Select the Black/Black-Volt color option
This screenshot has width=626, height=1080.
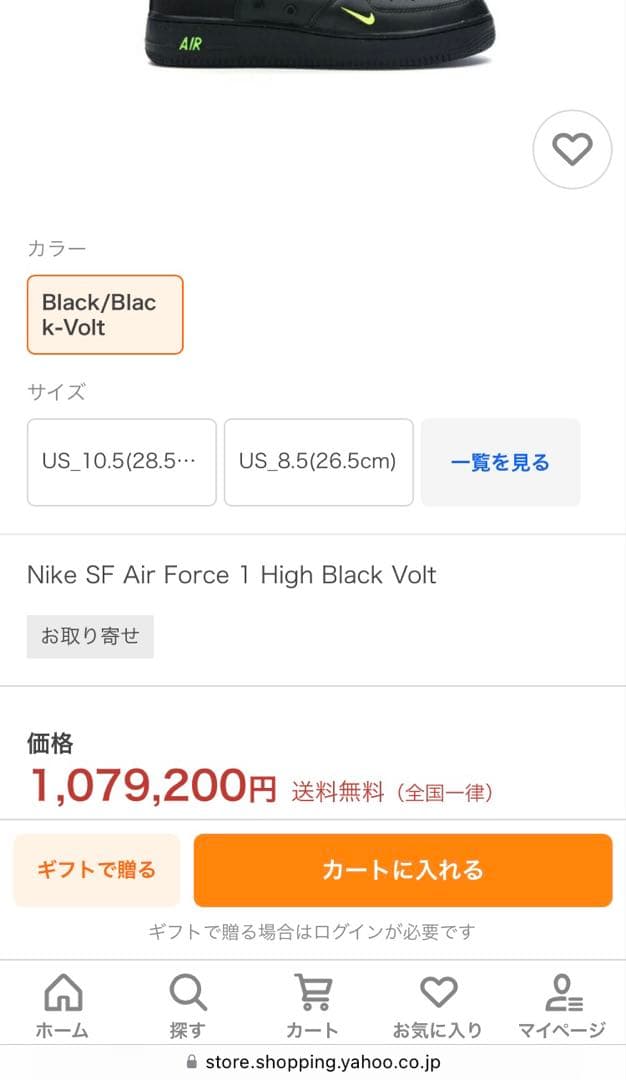pyautogui.click(x=105, y=315)
